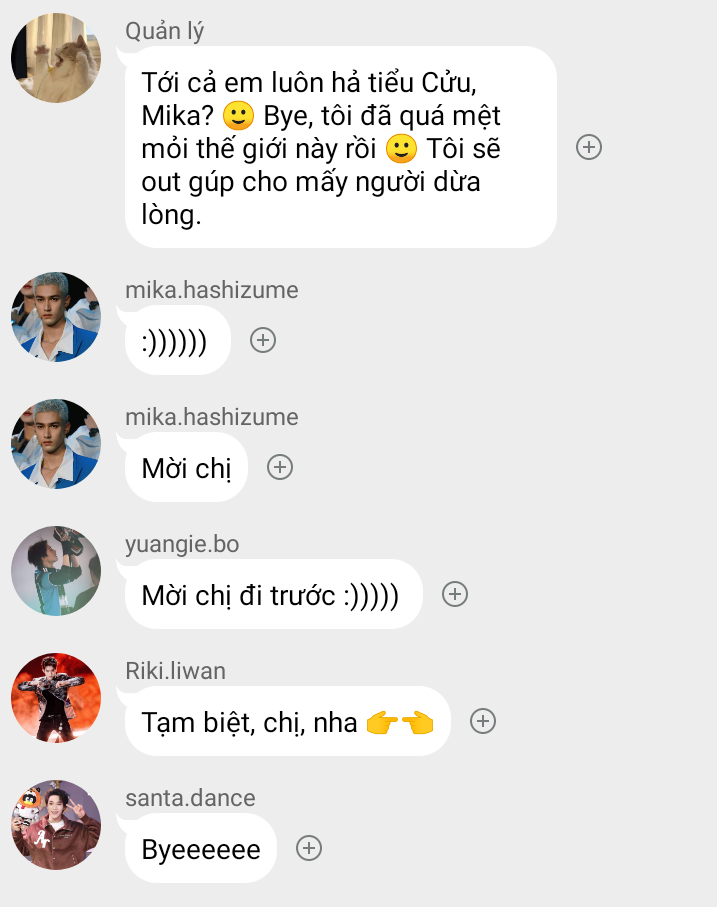The height and width of the screenshot is (907, 717).
Task: Open Quản lý's profile avatar
Action: pos(56,58)
